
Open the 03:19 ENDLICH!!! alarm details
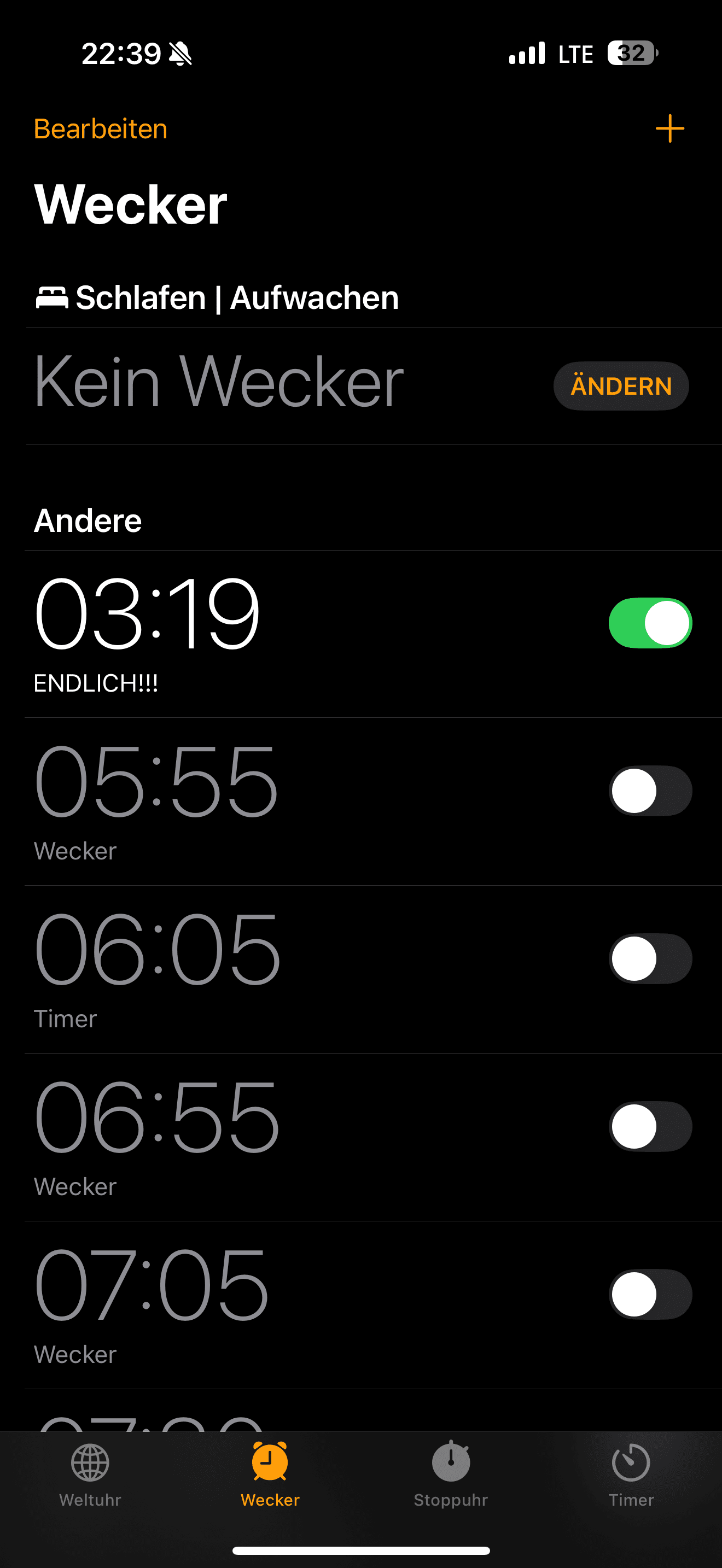[x=243, y=633]
